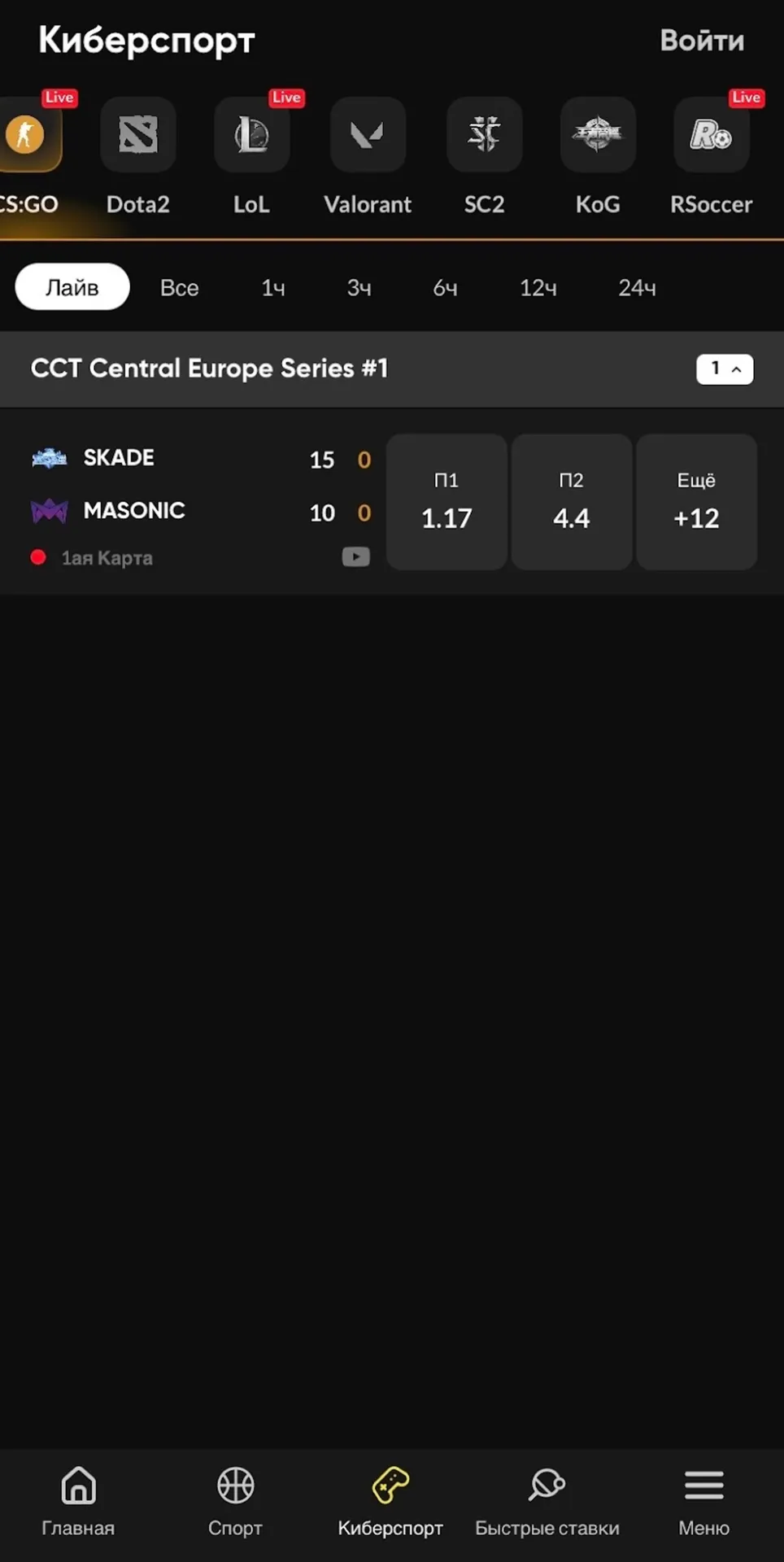Open the Меню tab

point(704,1502)
